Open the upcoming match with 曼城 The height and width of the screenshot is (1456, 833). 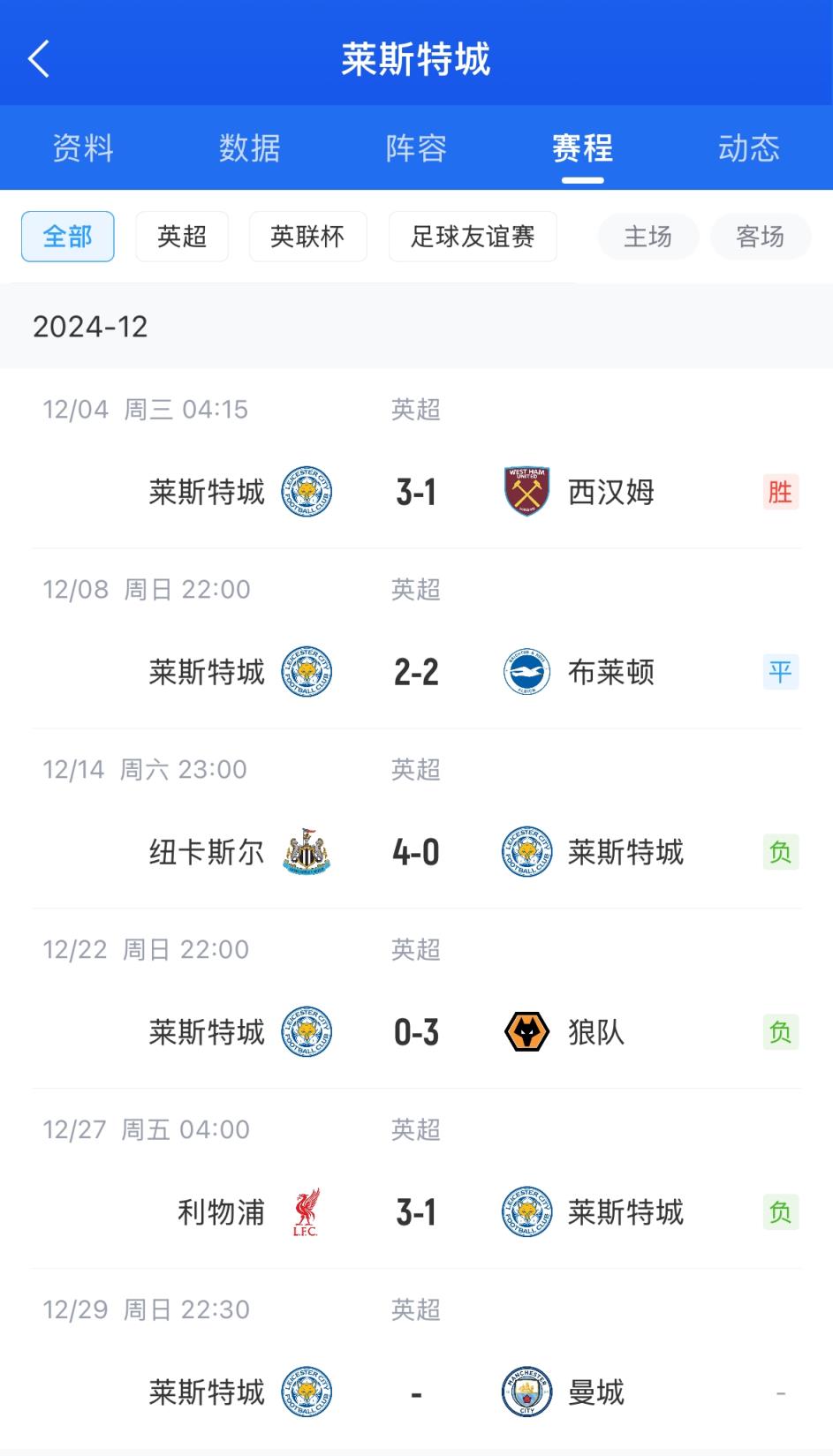pyautogui.click(x=417, y=1359)
